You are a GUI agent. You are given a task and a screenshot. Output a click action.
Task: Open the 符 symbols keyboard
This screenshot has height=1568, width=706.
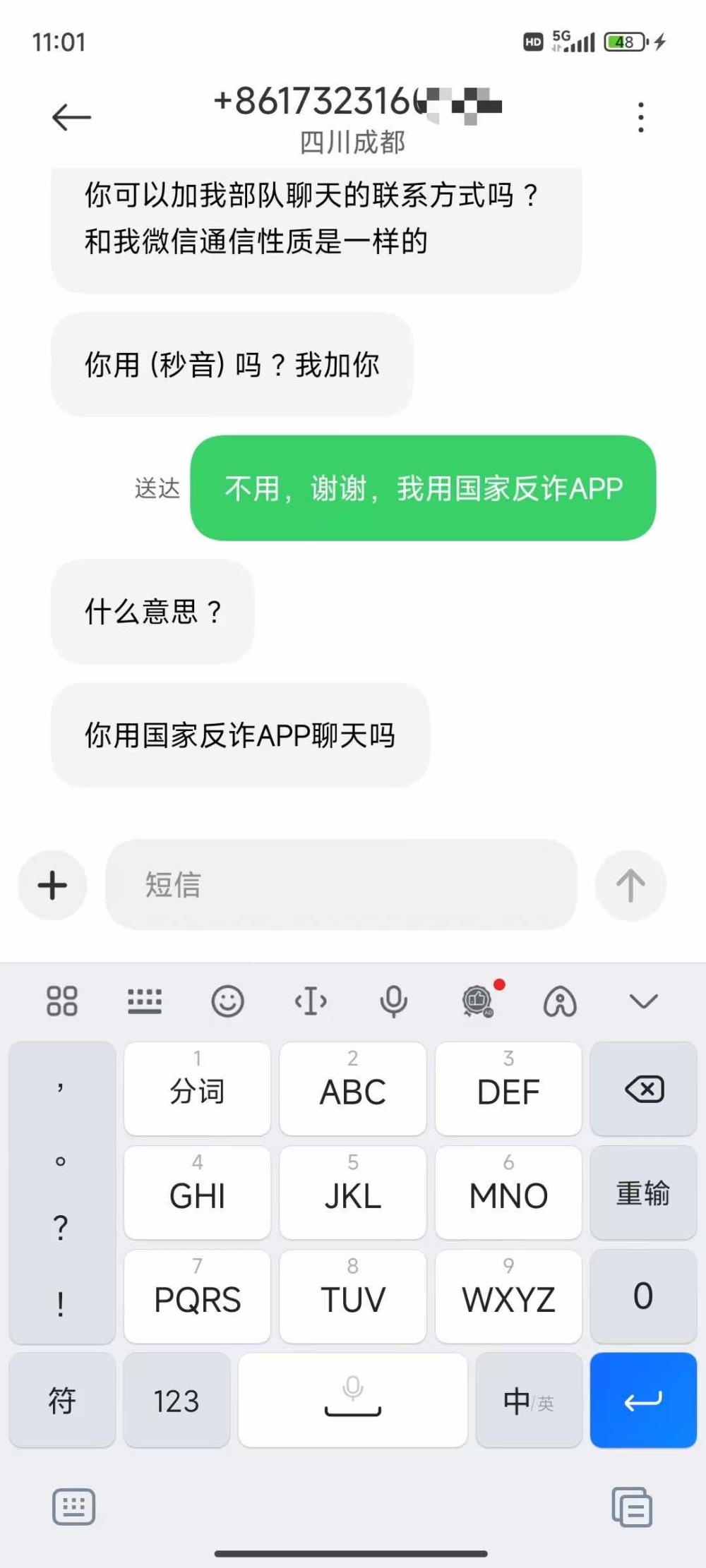click(x=62, y=1400)
